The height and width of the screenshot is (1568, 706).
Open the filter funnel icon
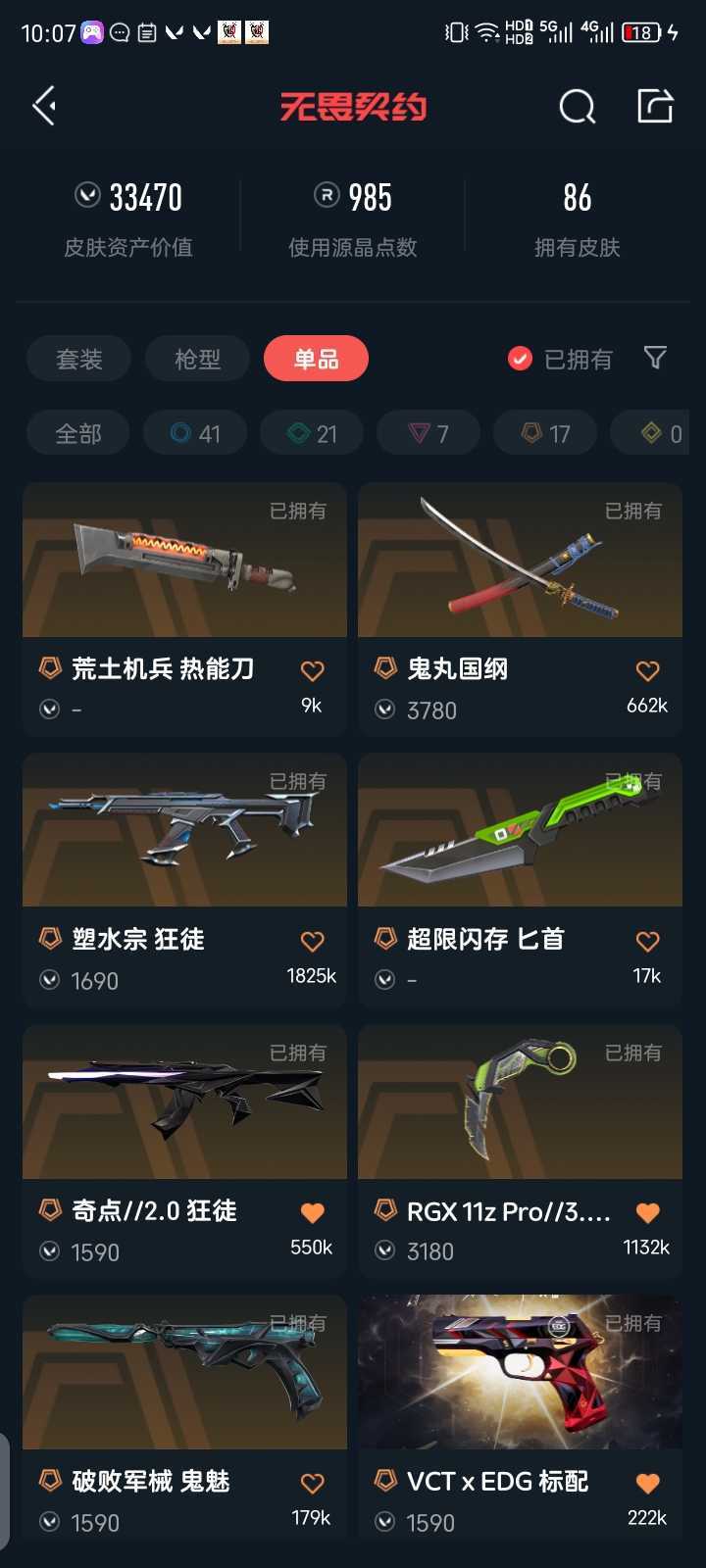coord(655,358)
